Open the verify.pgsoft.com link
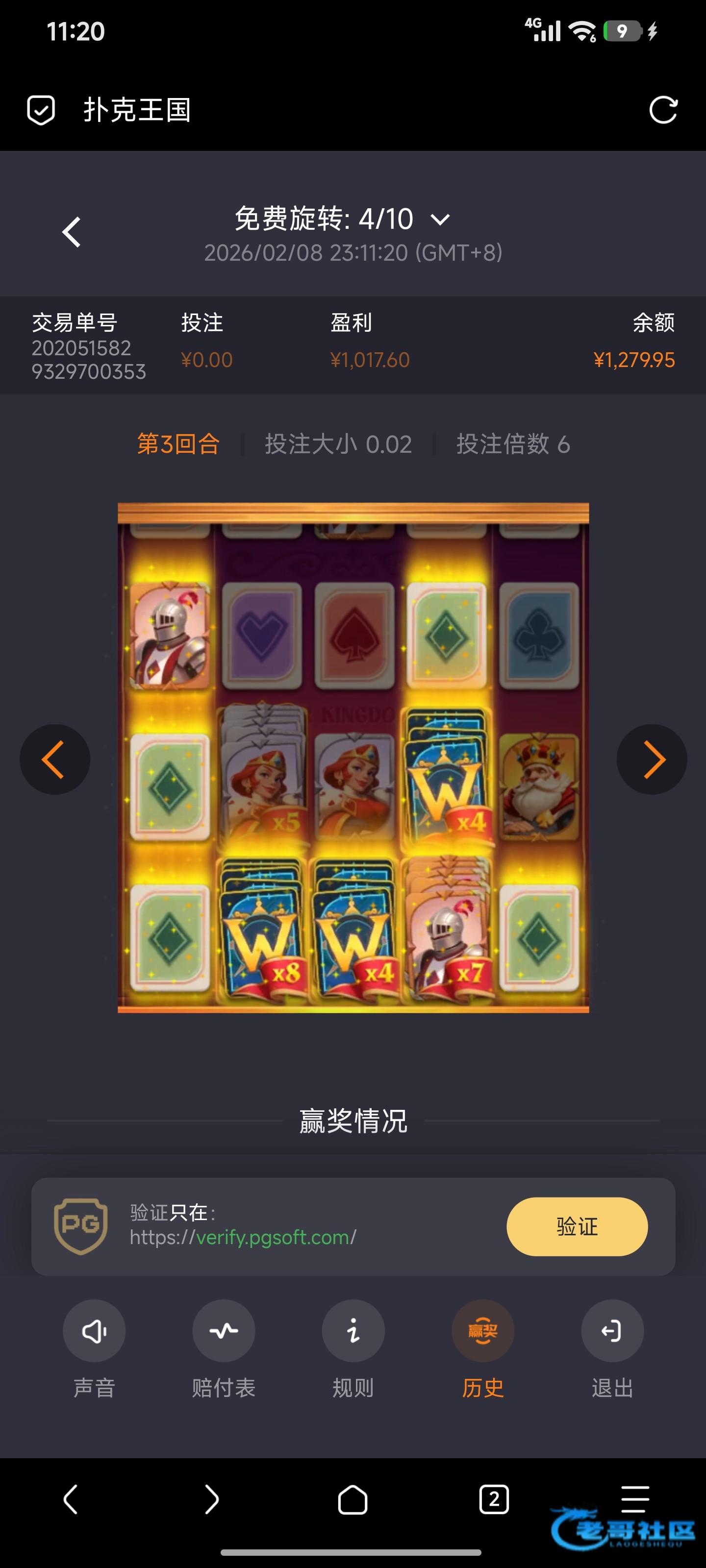706x1568 pixels. click(242, 1237)
